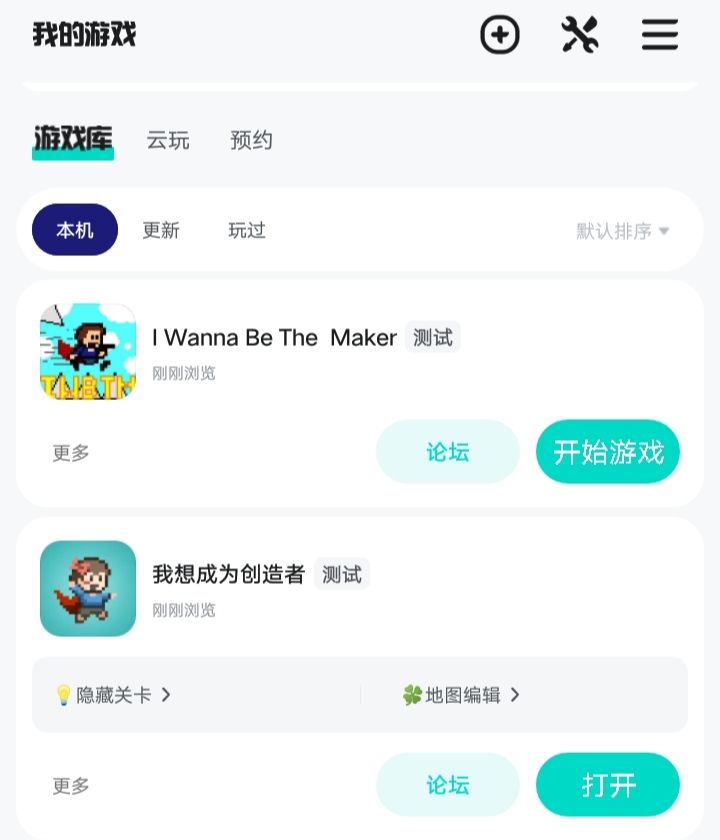Tap 更多 under 我想成为创造者
The height and width of the screenshot is (840, 720).
coord(71,786)
